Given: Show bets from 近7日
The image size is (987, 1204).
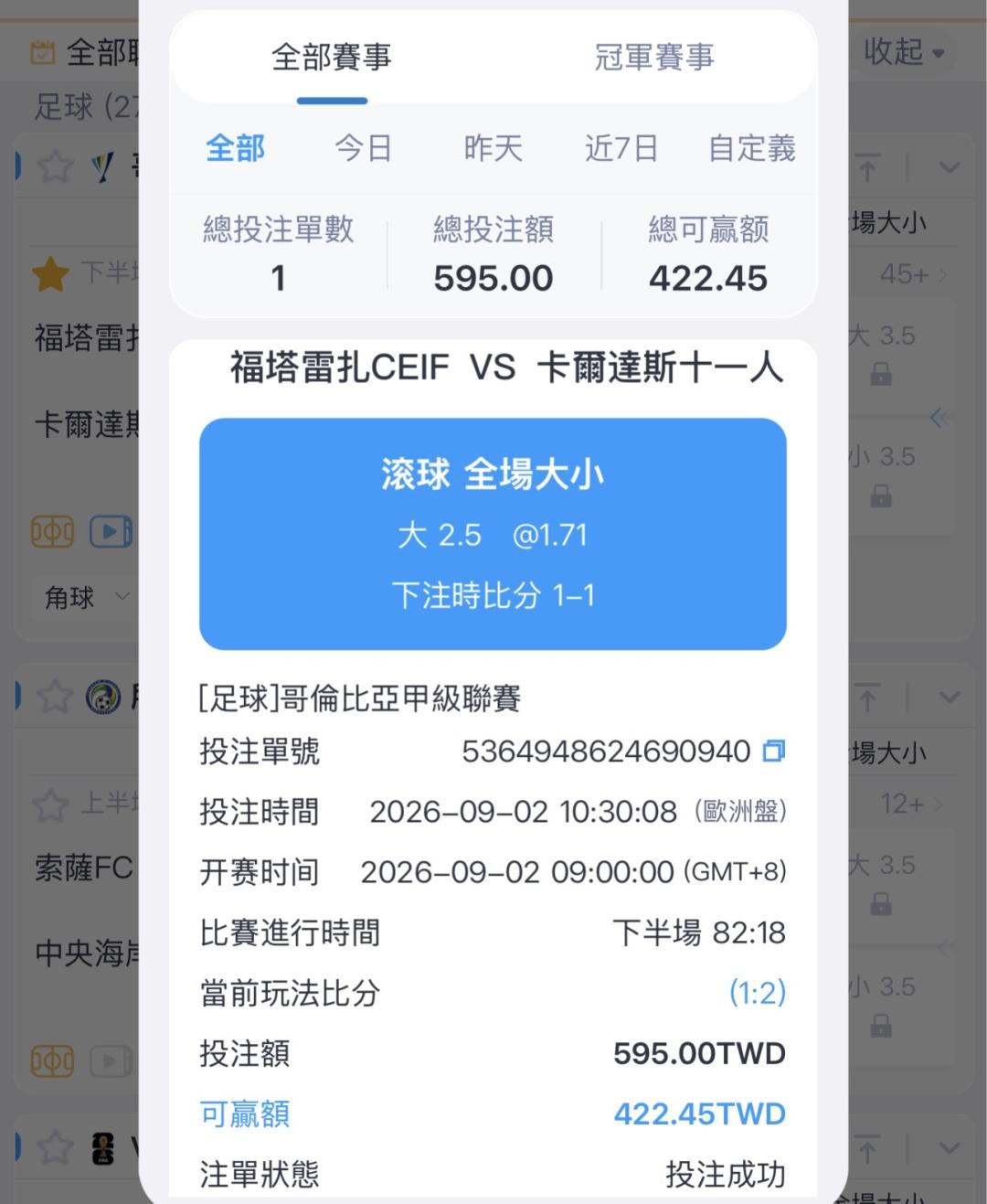Looking at the screenshot, I should (621, 147).
